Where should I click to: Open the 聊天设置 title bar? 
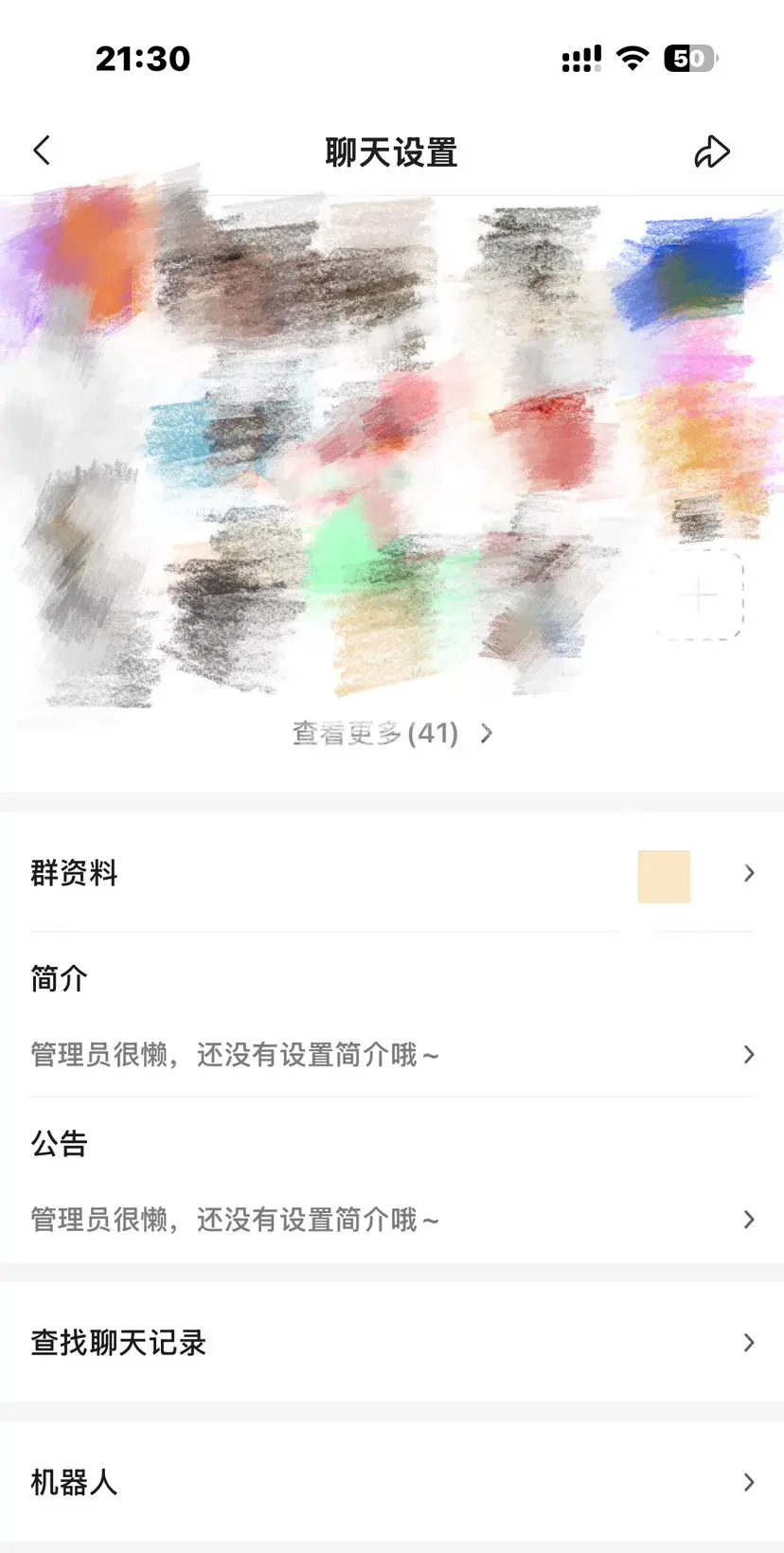(x=392, y=152)
